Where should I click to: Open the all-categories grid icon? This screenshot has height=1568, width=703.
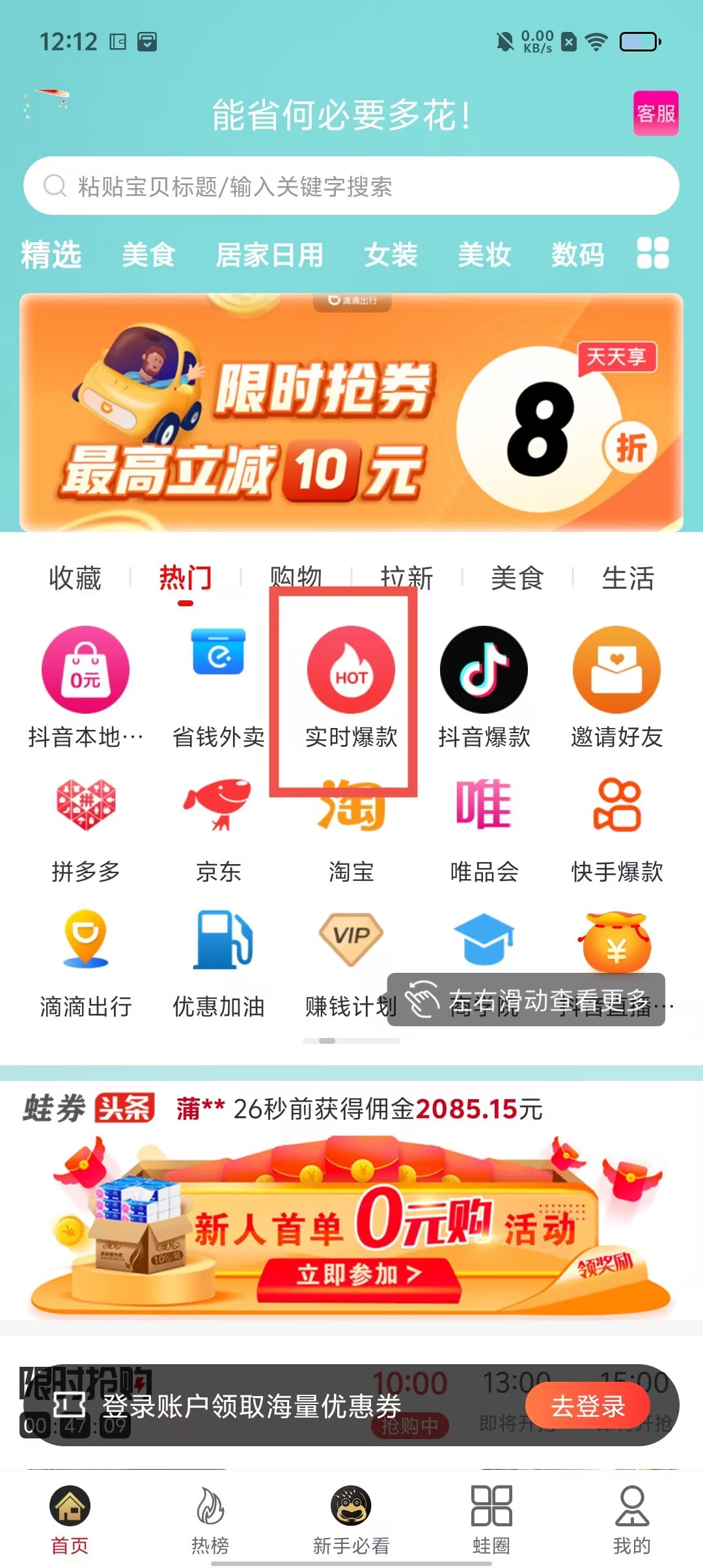[x=652, y=253]
